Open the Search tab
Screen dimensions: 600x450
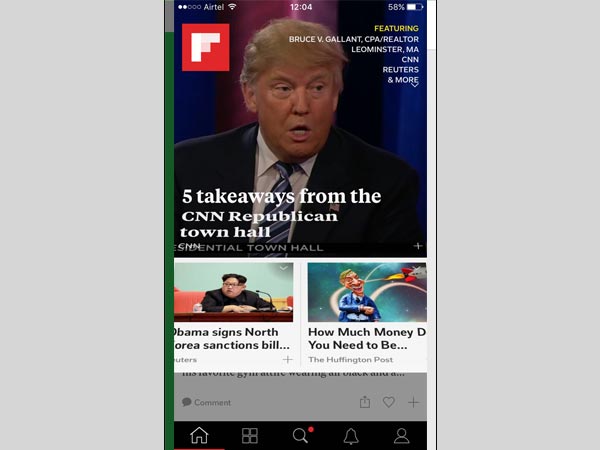click(300, 436)
